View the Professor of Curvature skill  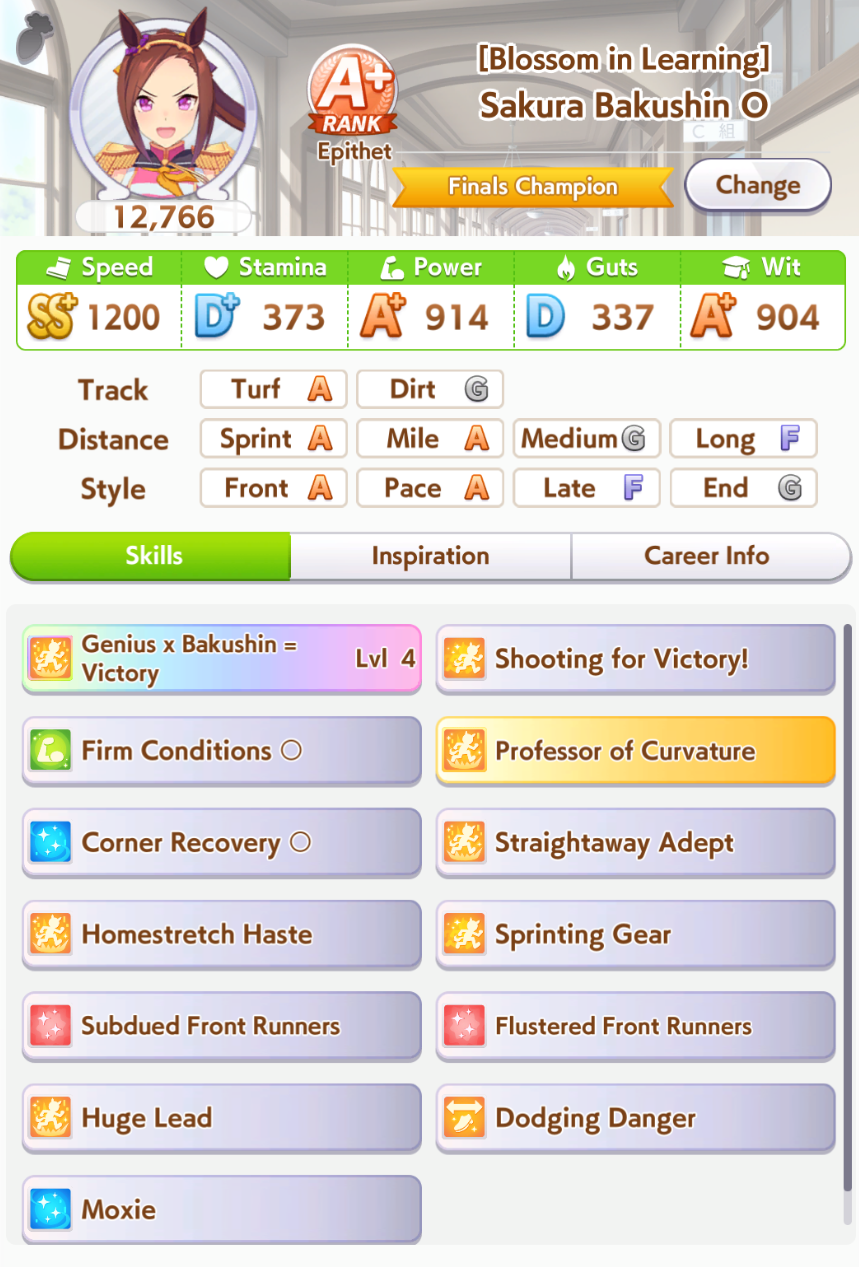point(635,751)
